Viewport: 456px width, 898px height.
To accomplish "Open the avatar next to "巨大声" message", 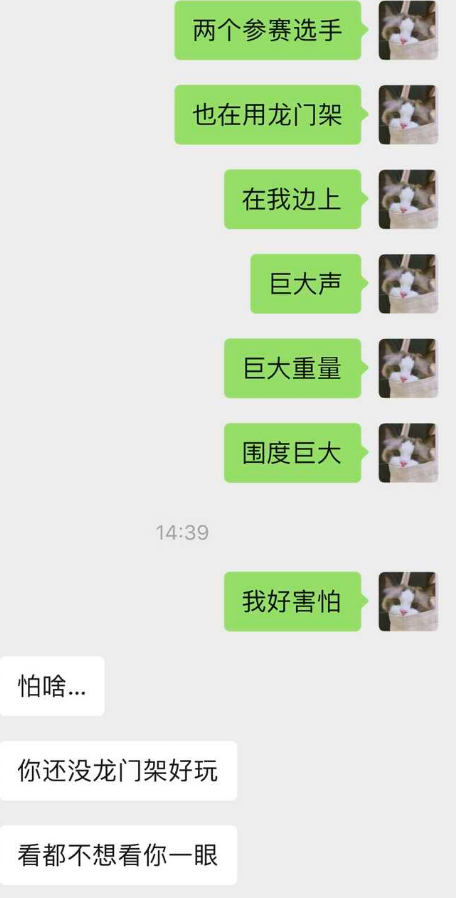I will (x=408, y=283).
